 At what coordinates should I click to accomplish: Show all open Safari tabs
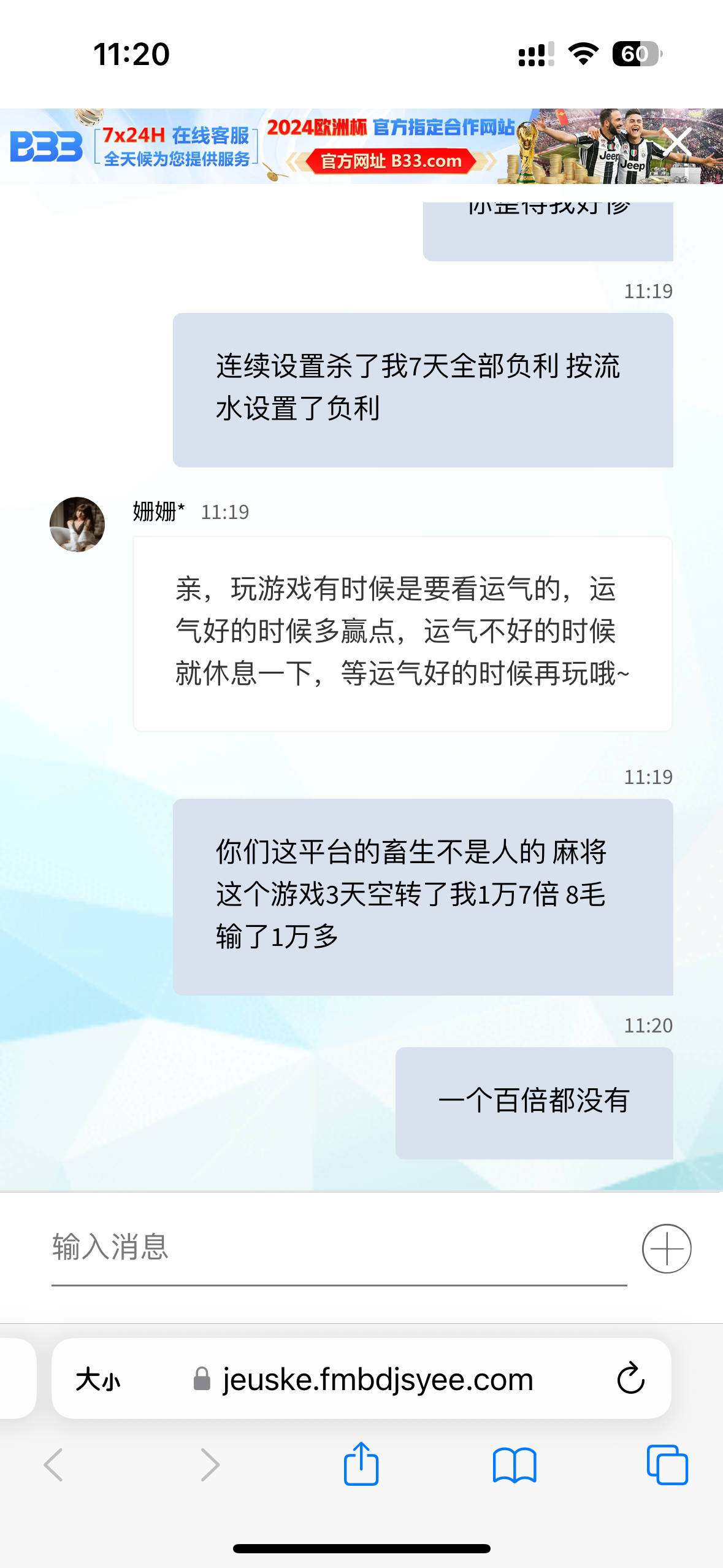[667, 1466]
